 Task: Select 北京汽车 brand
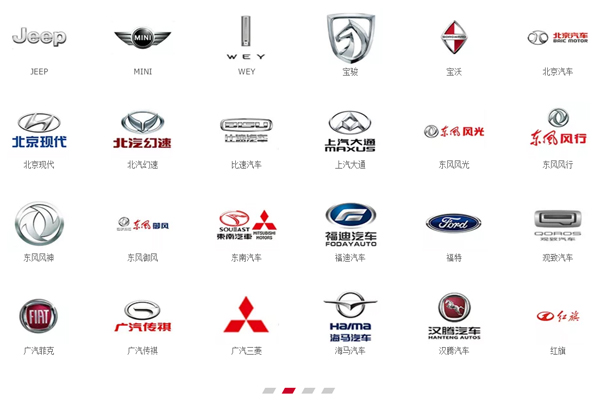558,38
